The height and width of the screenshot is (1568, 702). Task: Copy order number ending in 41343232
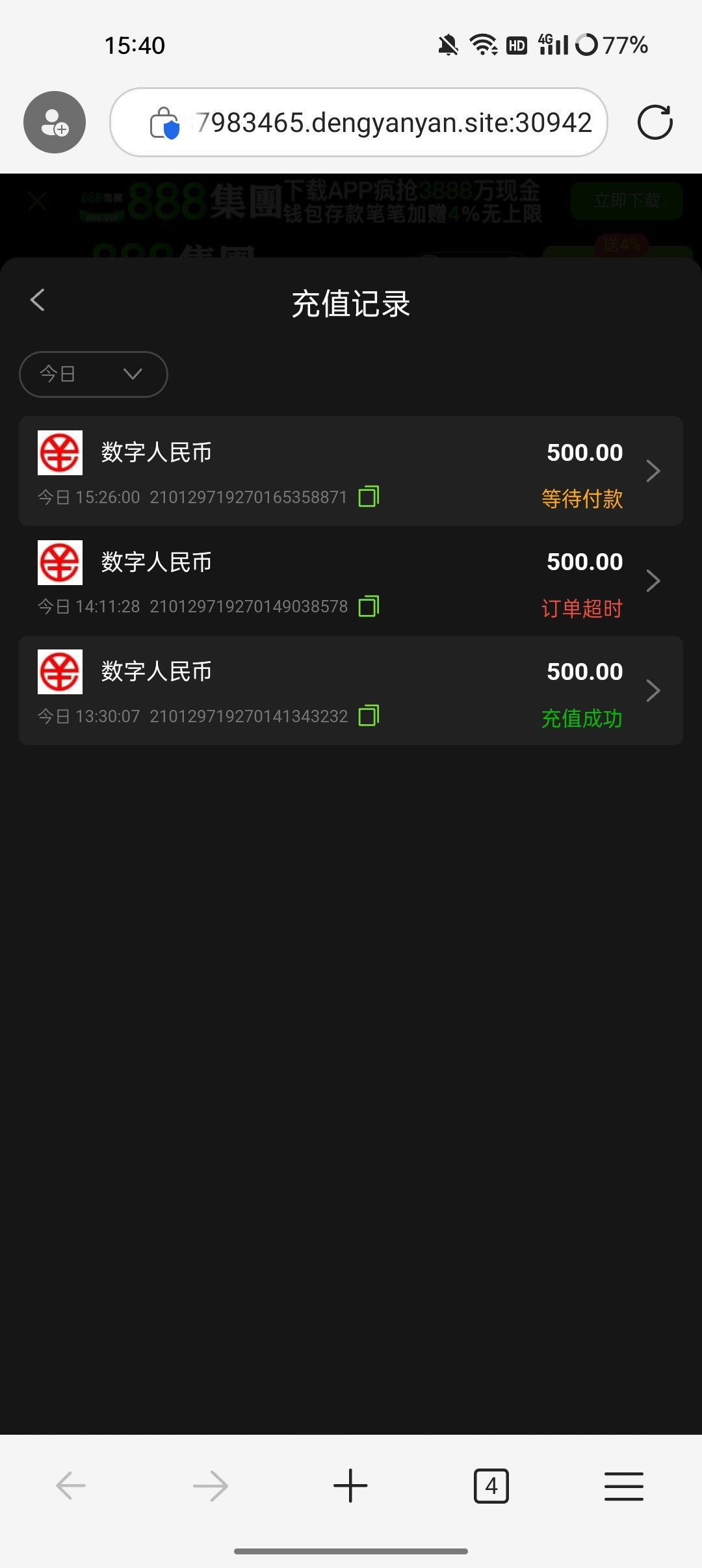369,716
